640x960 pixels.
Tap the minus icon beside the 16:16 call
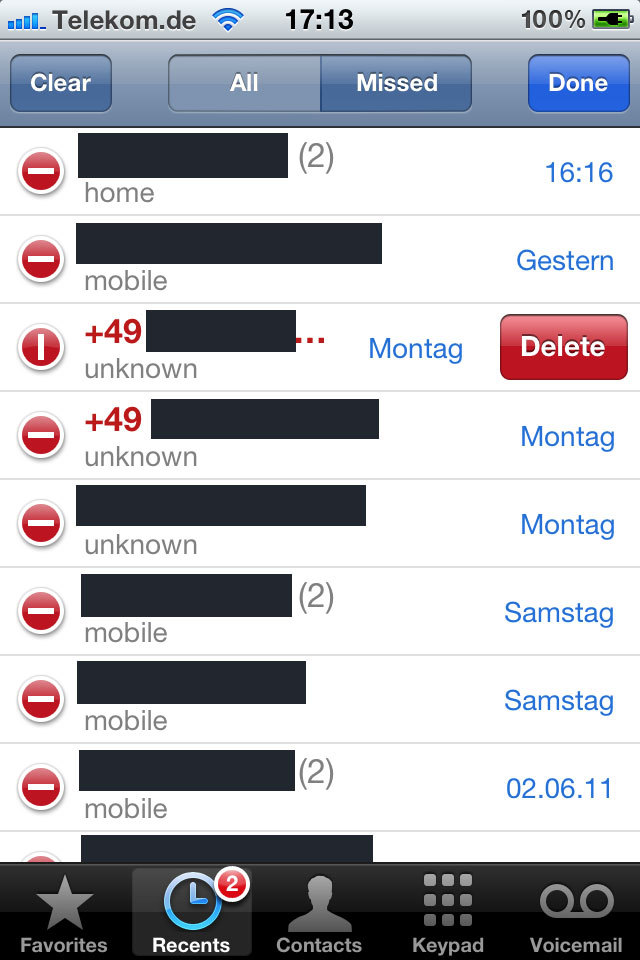41,172
